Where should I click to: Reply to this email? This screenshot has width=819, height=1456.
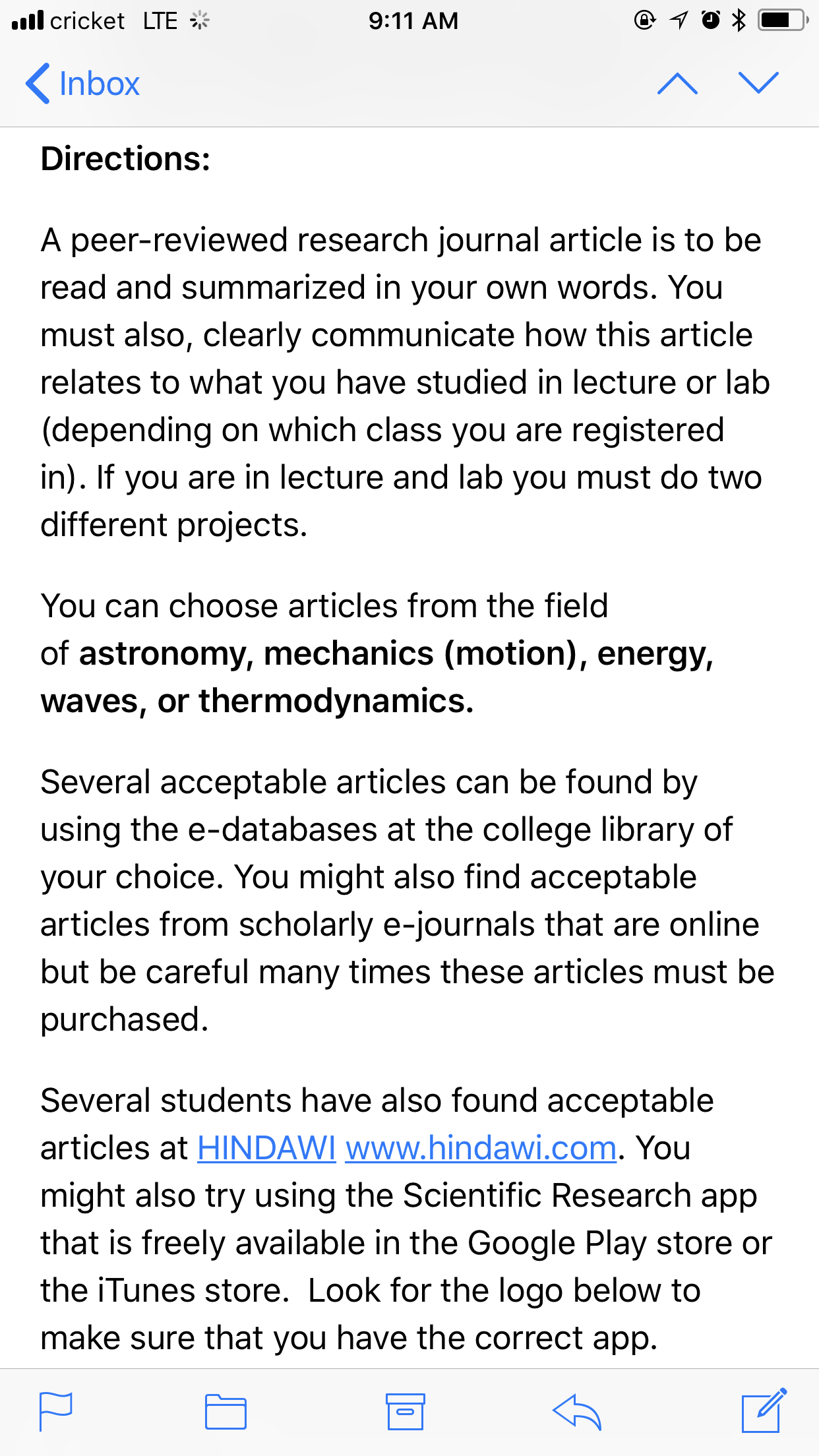[577, 1412]
